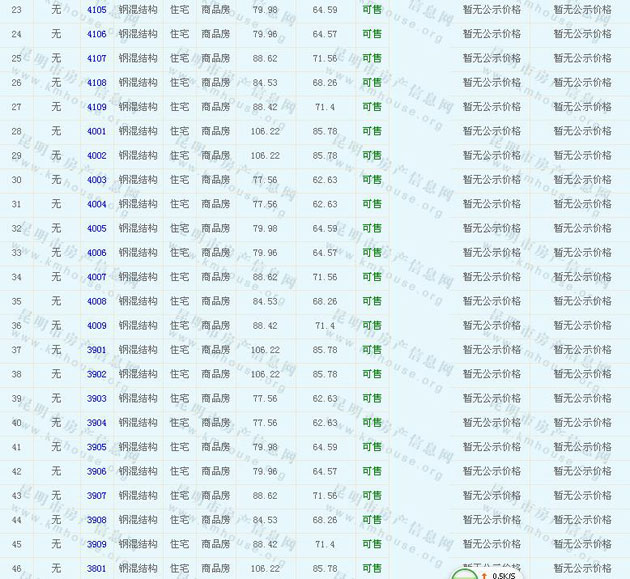View unit 3904 page
This screenshot has height=579, width=630.
[97, 423]
